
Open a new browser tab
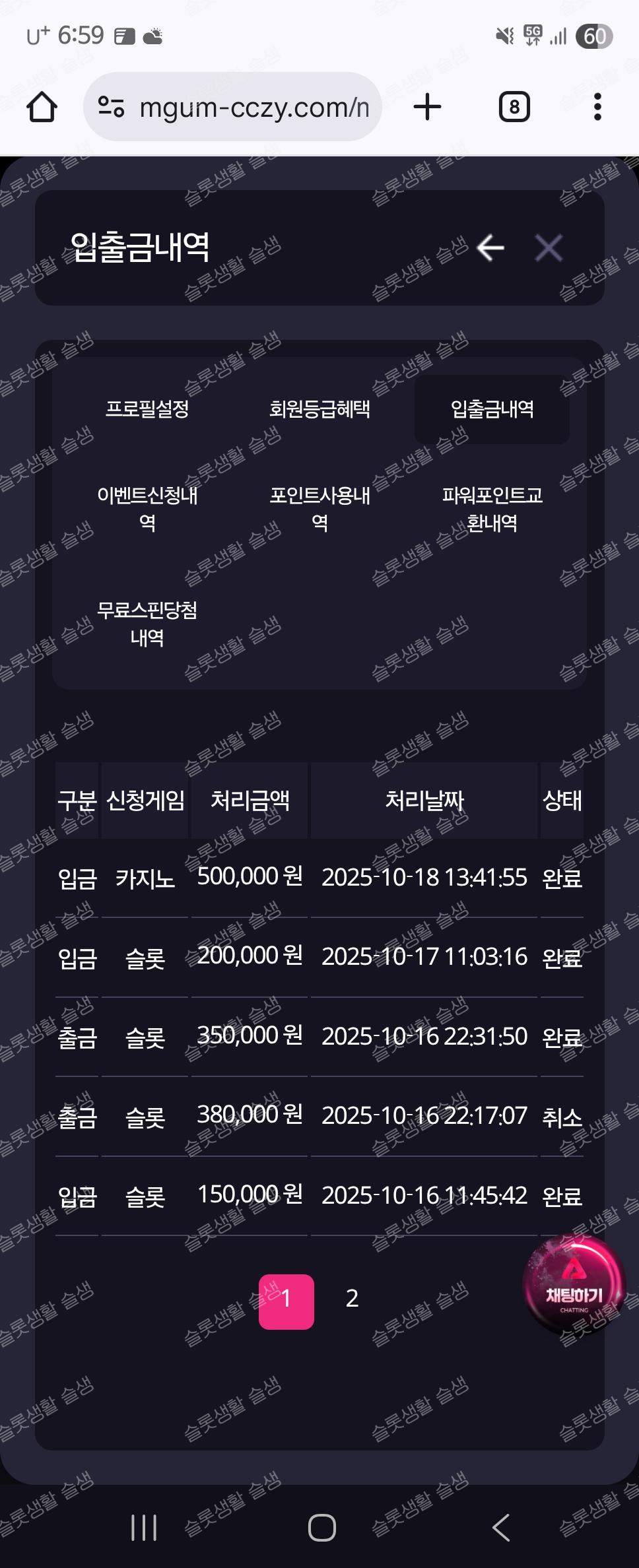coord(427,107)
